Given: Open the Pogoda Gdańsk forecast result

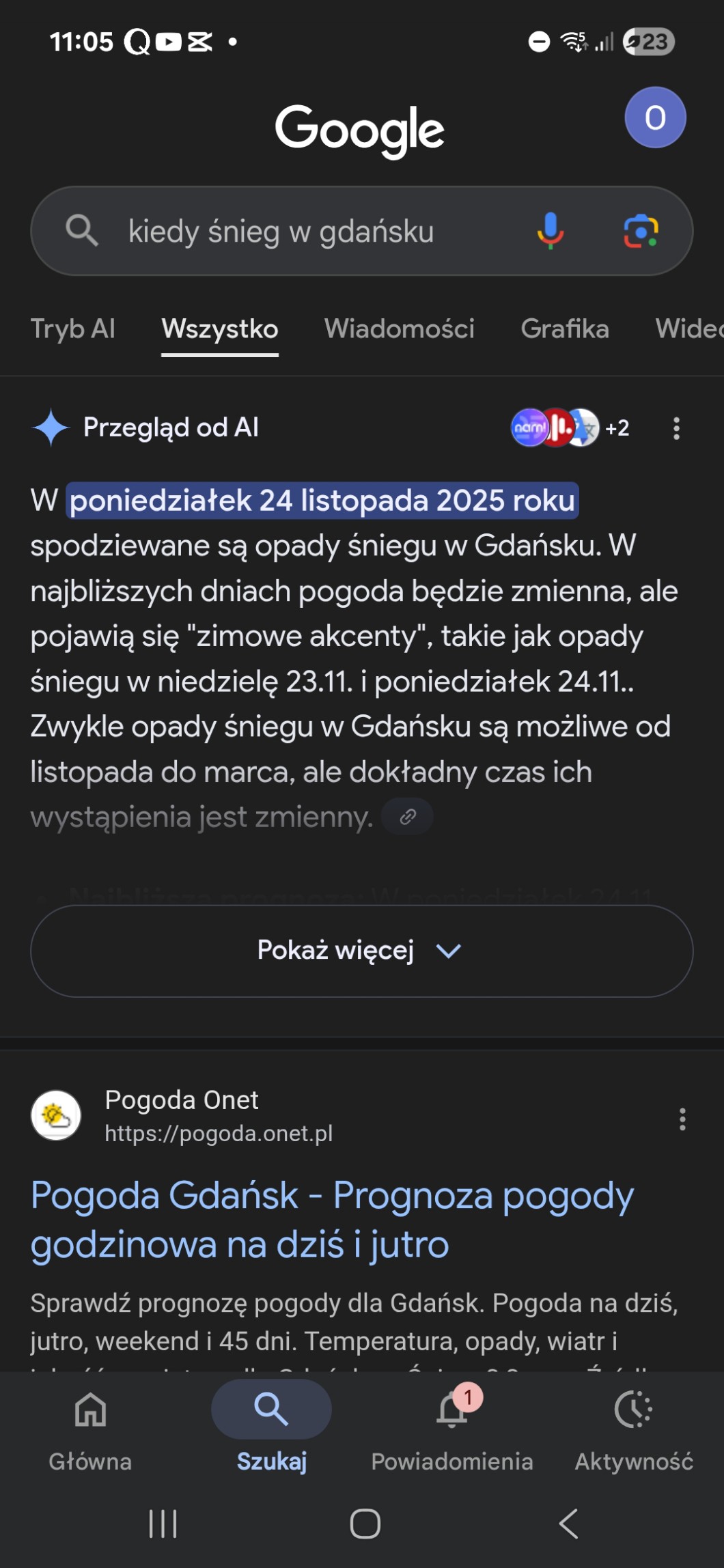Looking at the screenshot, I should pos(332,1219).
